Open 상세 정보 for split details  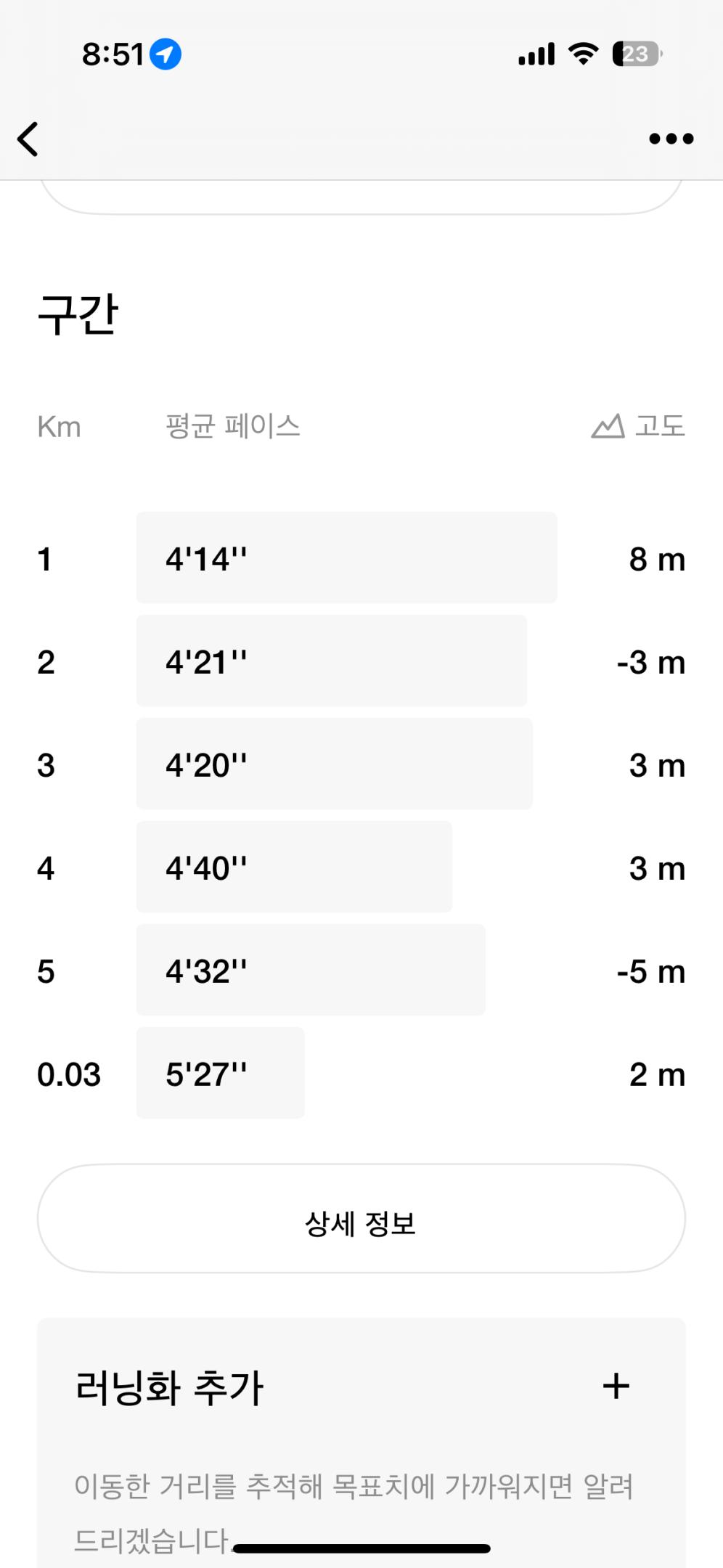(x=361, y=1224)
